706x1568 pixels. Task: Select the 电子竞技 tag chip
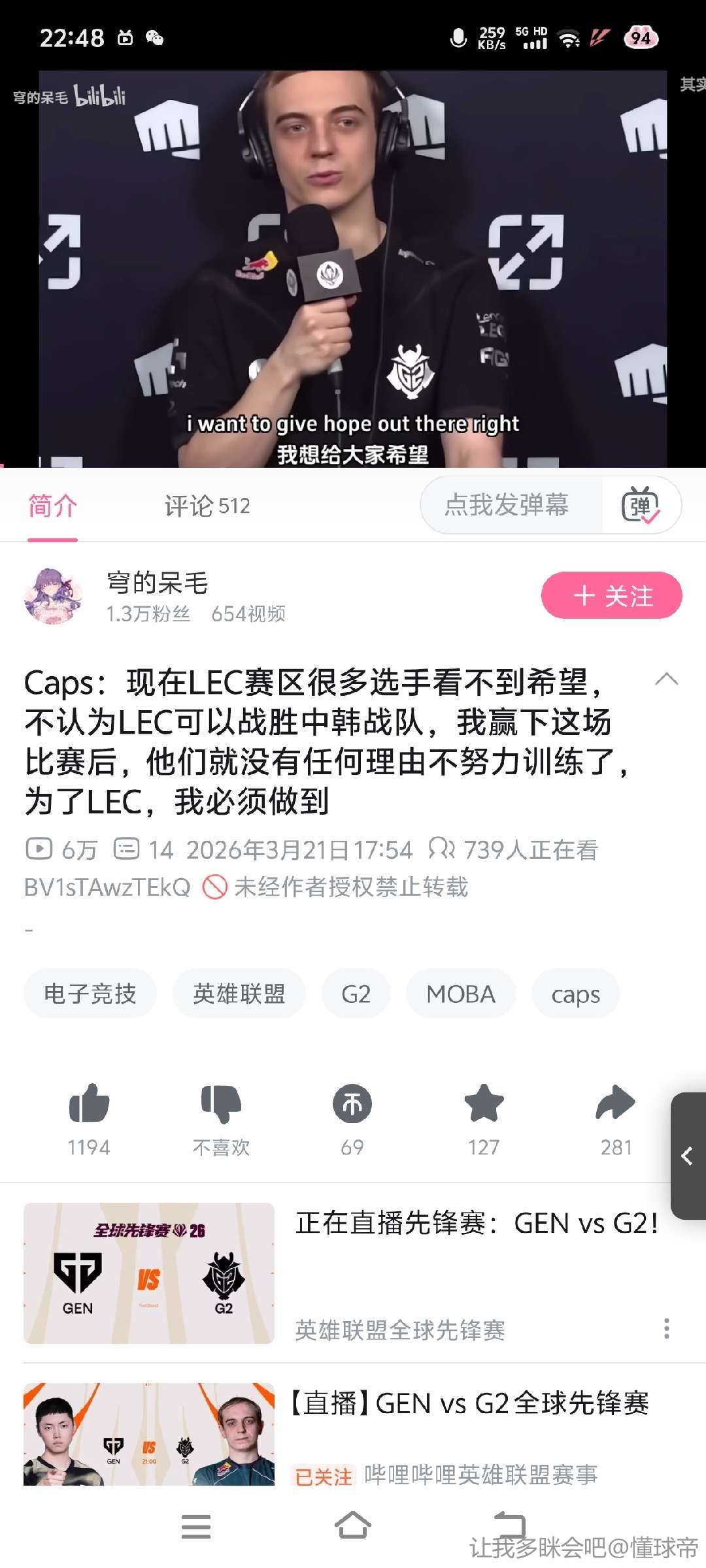(90, 994)
